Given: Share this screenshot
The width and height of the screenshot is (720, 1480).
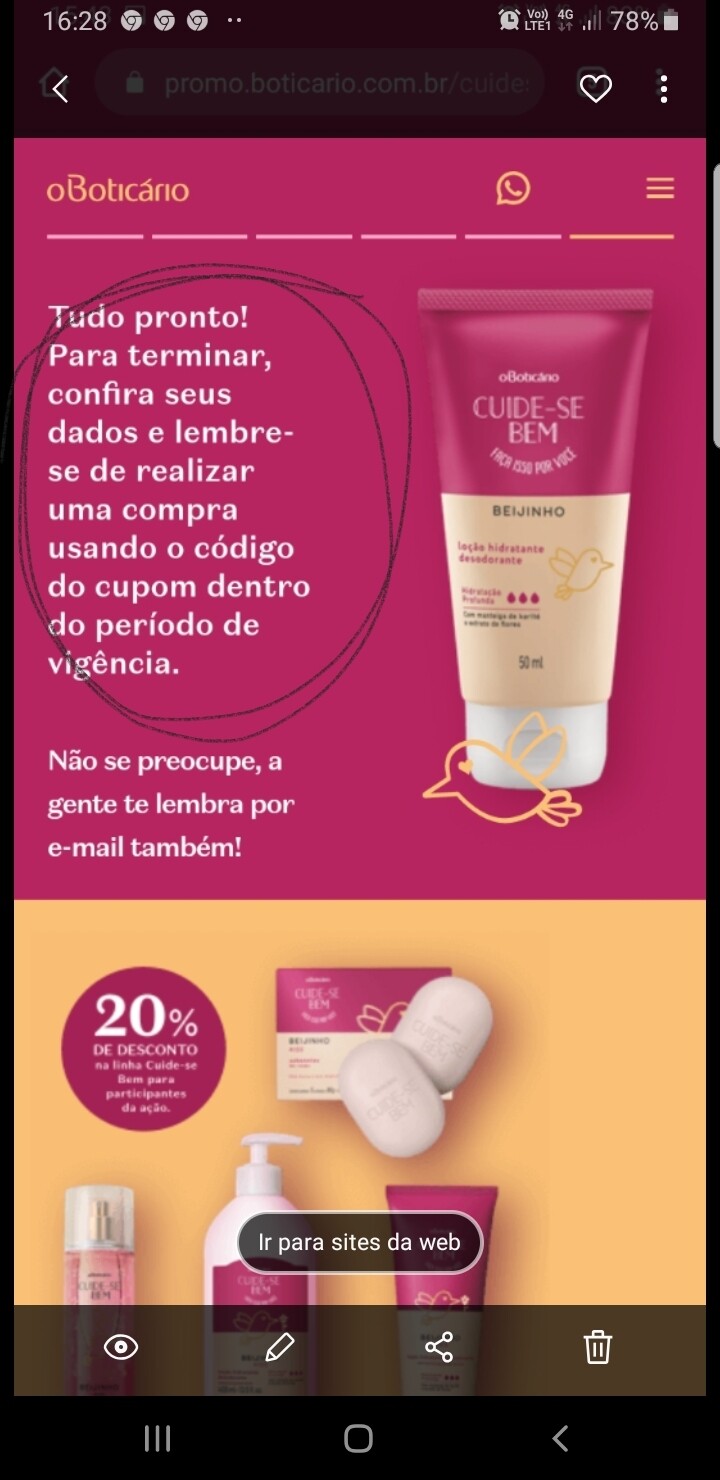Looking at the screenshot, I should pyautogui.click(x=439, y=1347).
